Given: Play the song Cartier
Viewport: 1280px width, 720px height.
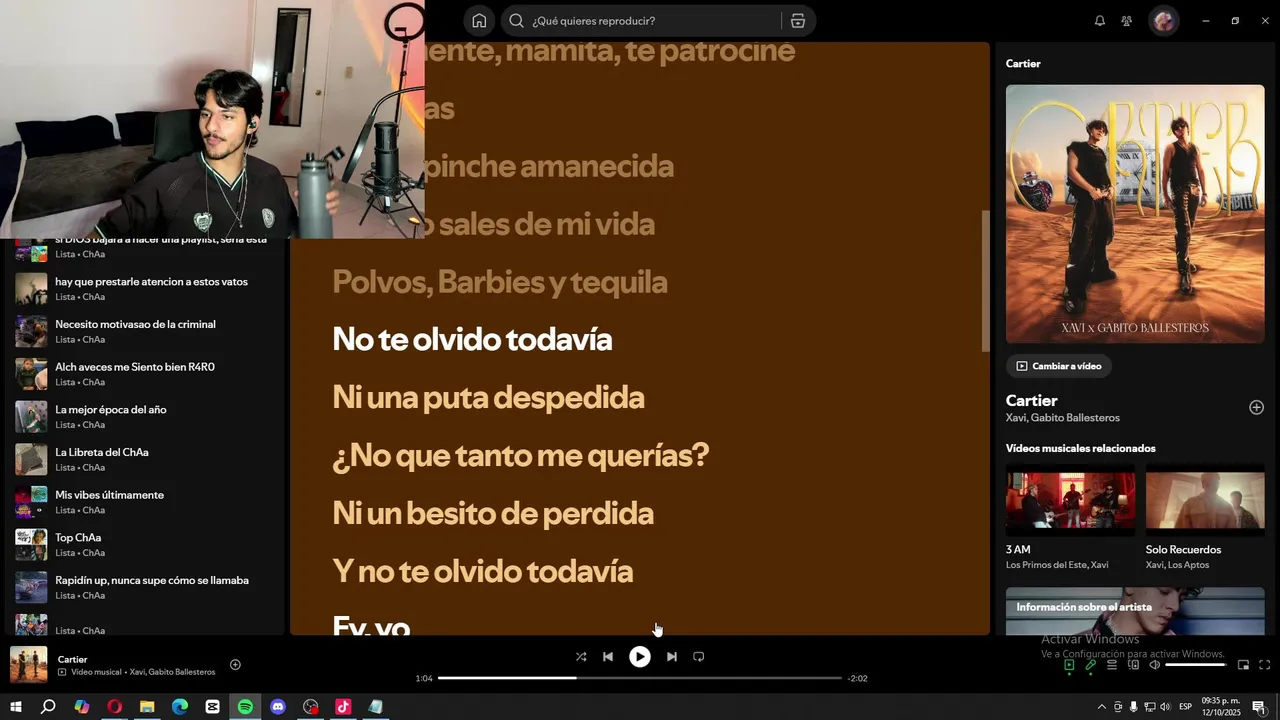Looking at the screenshot, I should click(x=640, y=657).
